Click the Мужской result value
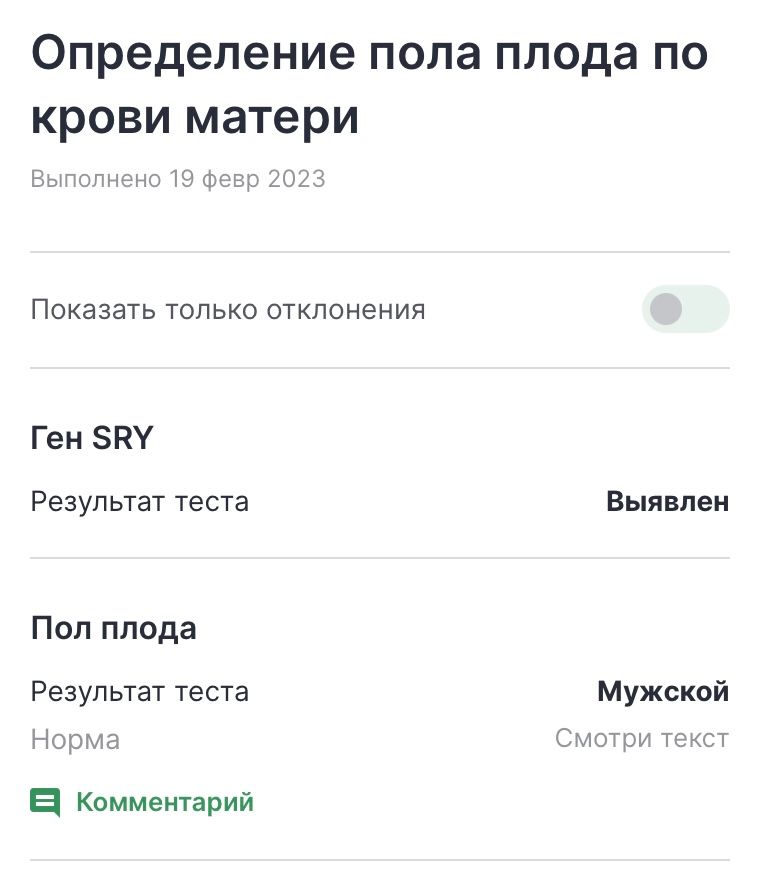 664,691
